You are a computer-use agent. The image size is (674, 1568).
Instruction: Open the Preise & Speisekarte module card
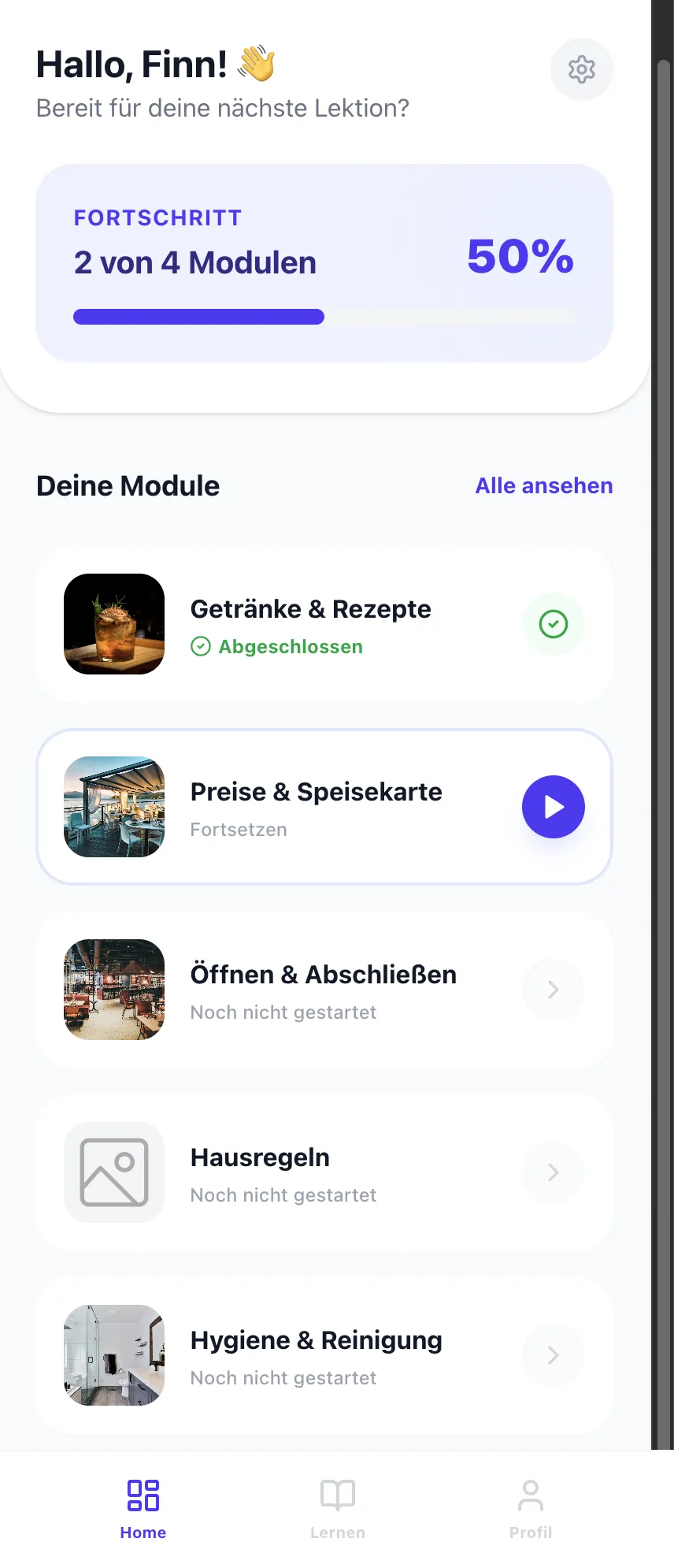click(324, 806)
